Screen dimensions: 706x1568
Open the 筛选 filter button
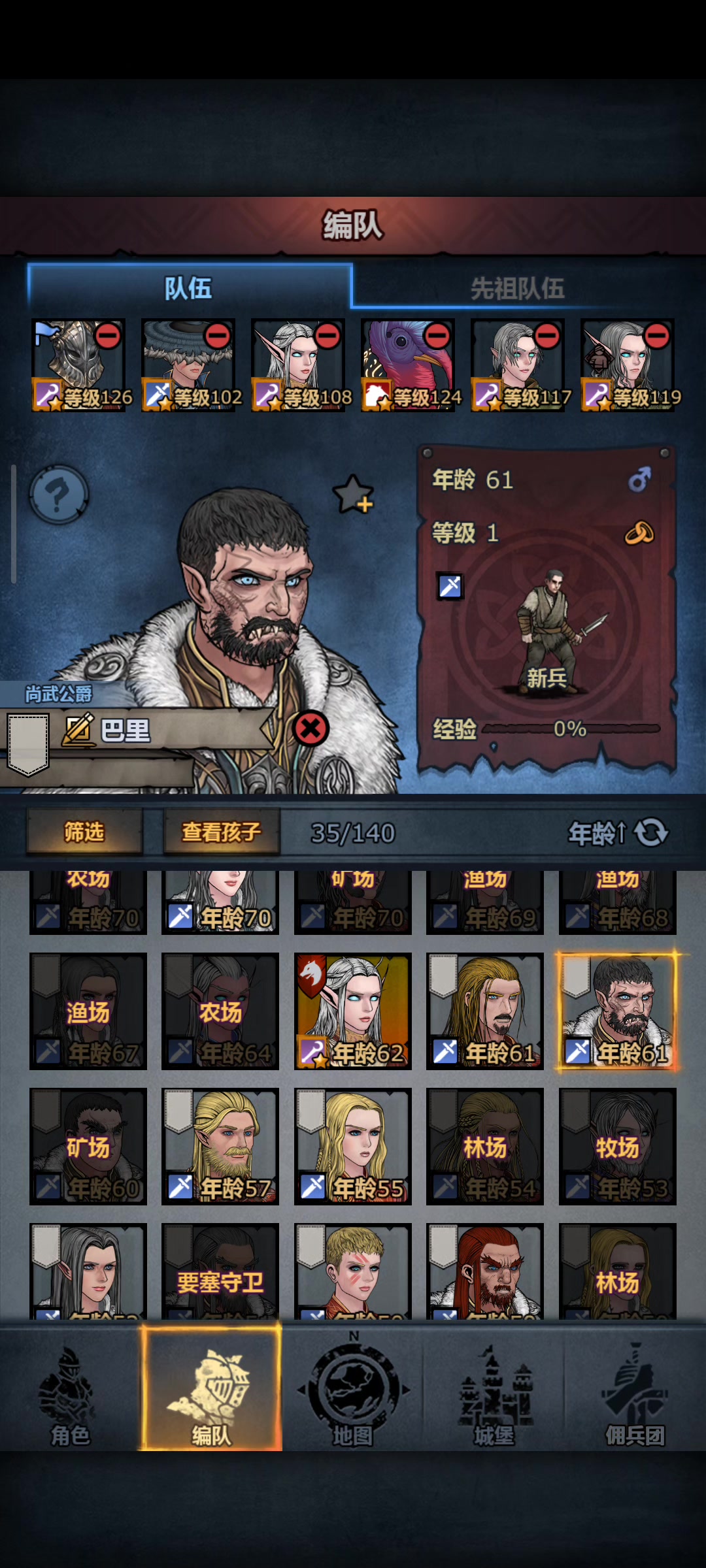click(84, 832)
